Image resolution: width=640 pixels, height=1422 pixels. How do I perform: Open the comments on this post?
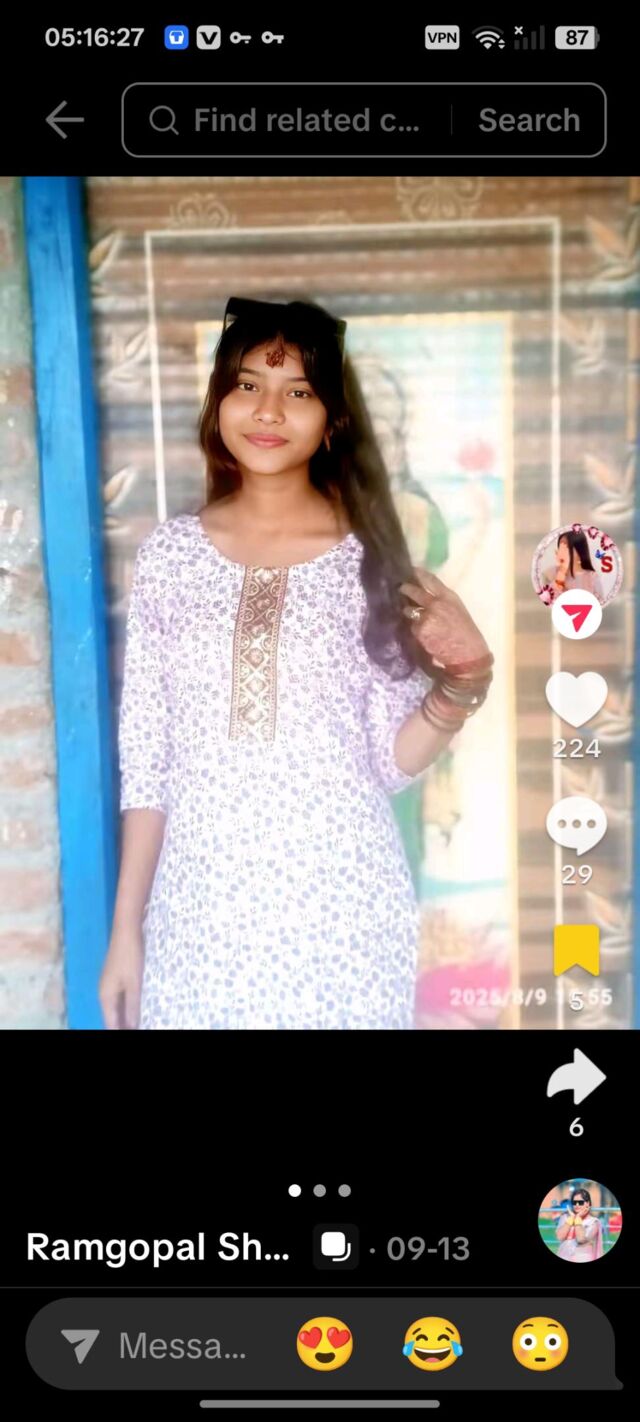point(576,826)
